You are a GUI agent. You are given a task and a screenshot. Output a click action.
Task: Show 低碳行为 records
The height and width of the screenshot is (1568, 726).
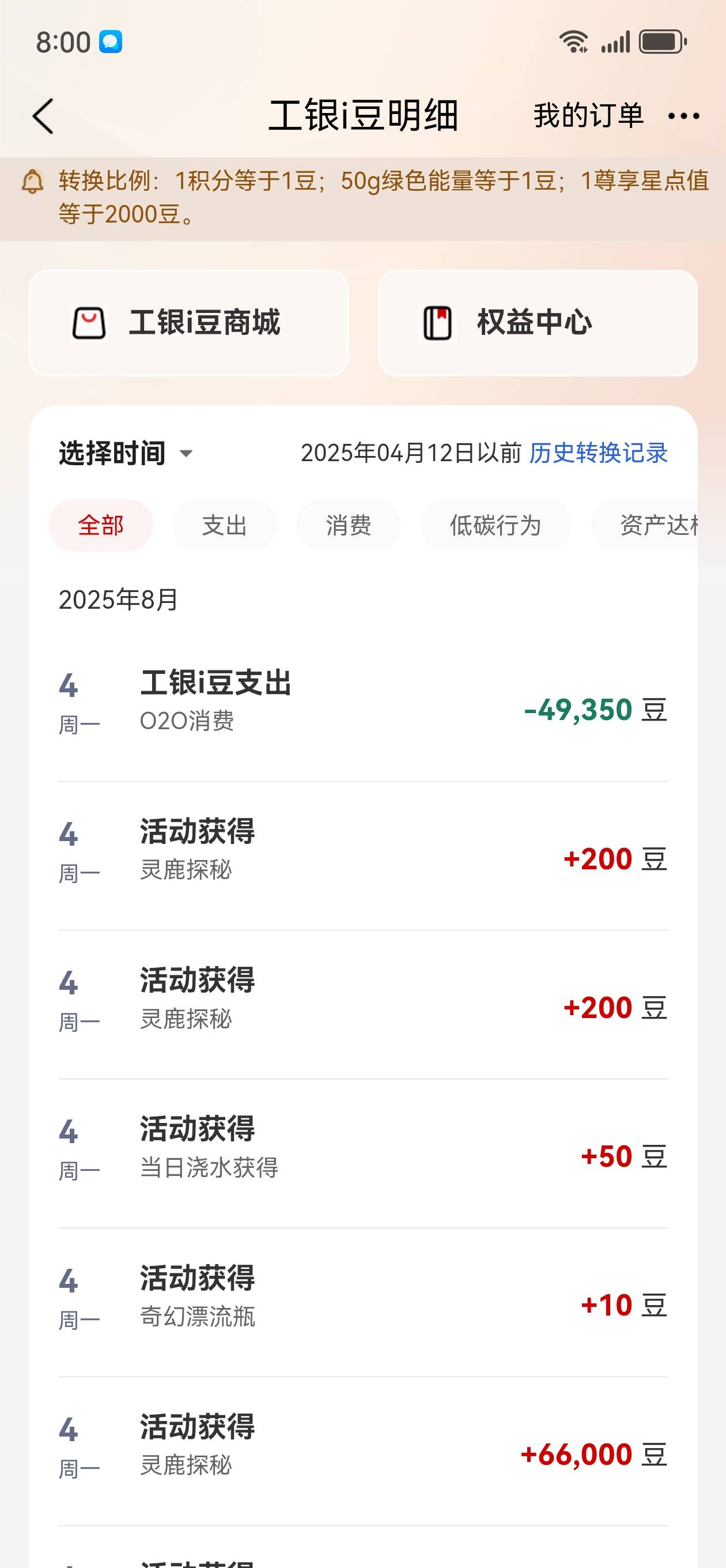(496, 525)
